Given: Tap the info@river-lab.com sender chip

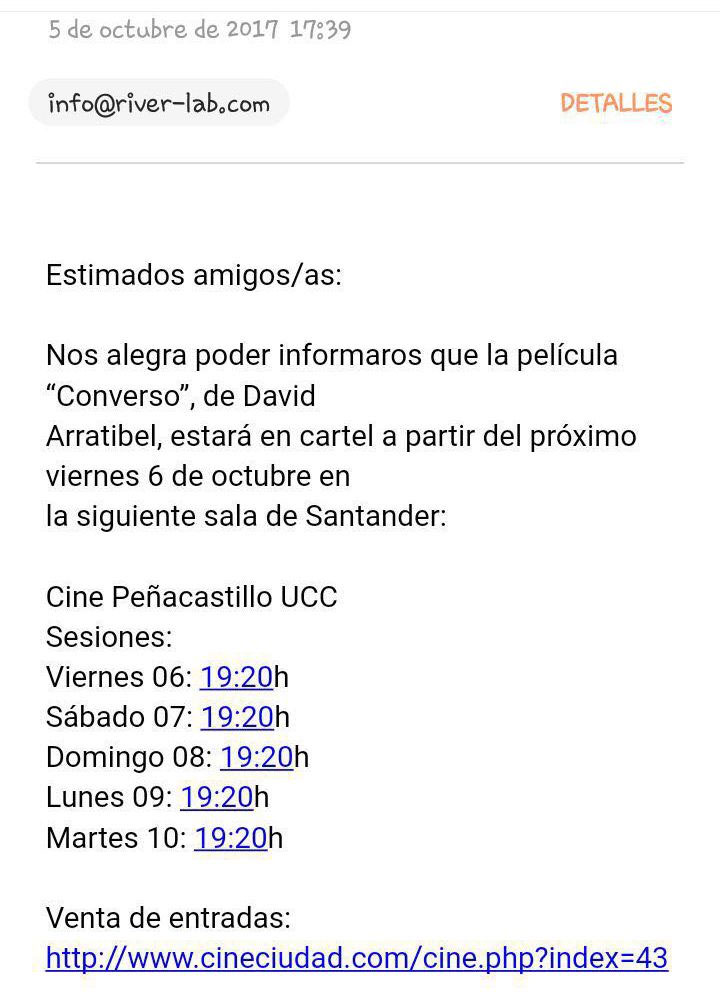Looking at the screenshot, I should point(159,103).
